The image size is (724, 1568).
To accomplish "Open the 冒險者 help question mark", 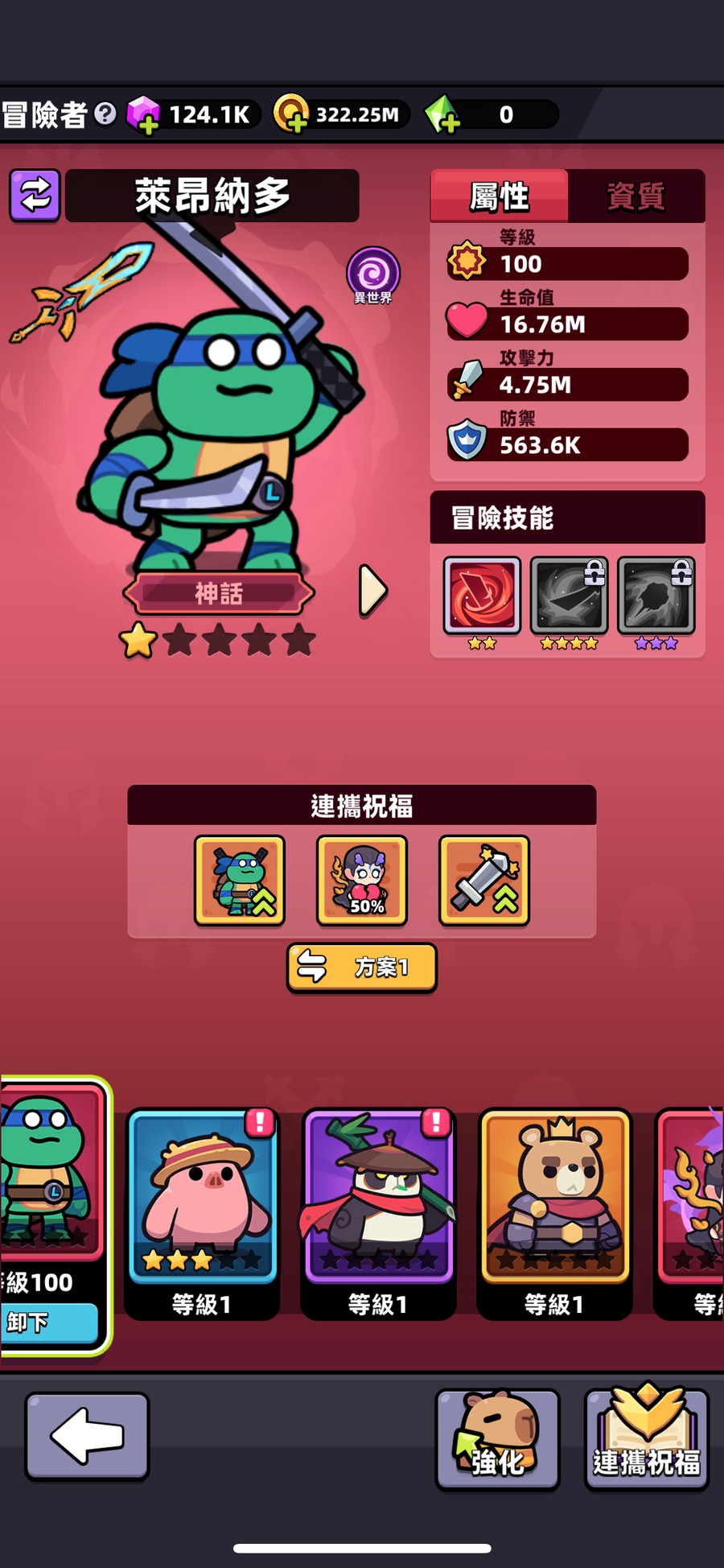I will click(x=105, y=114).
